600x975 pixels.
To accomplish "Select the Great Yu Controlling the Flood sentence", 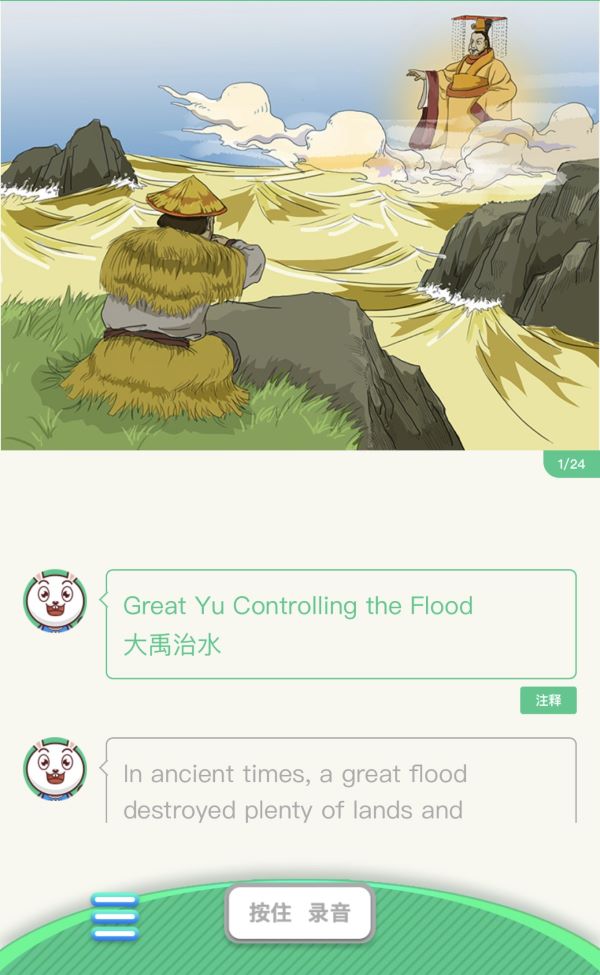I will [341, 624].
